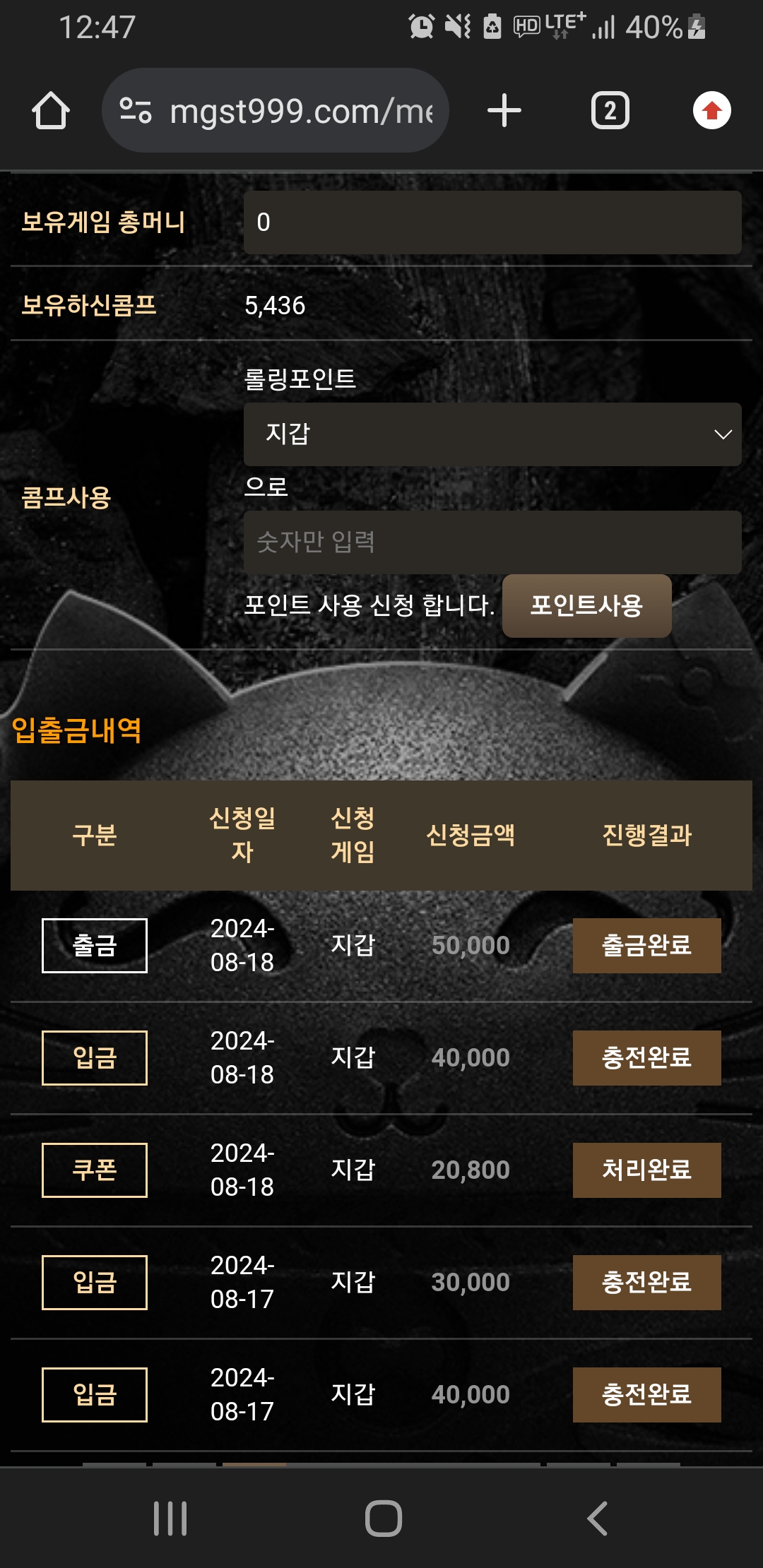
Task: Go to the browser home page
Action: (51, 111)
